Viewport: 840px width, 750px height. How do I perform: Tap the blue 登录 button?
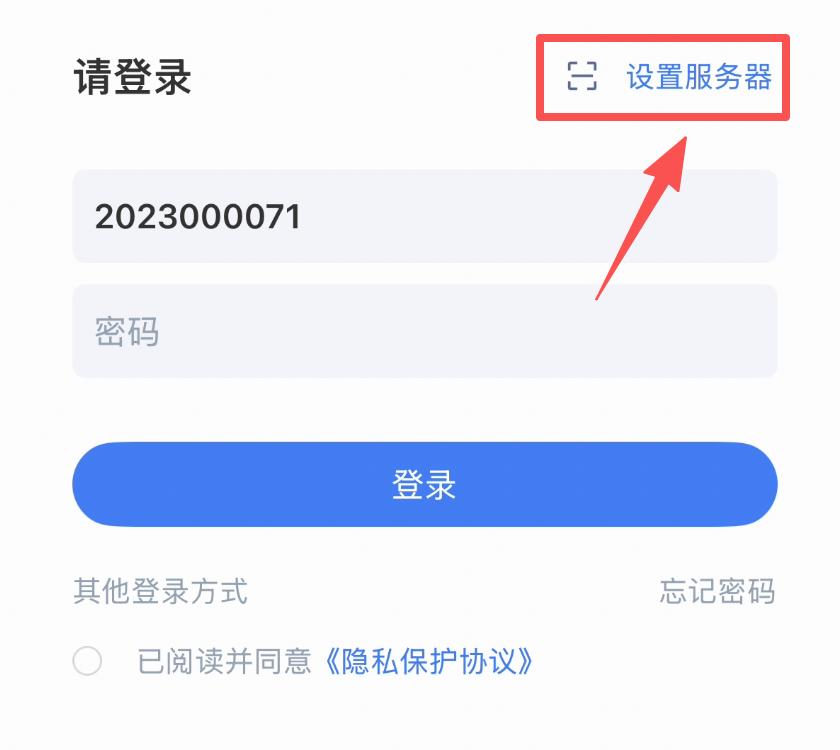(424, 485)
